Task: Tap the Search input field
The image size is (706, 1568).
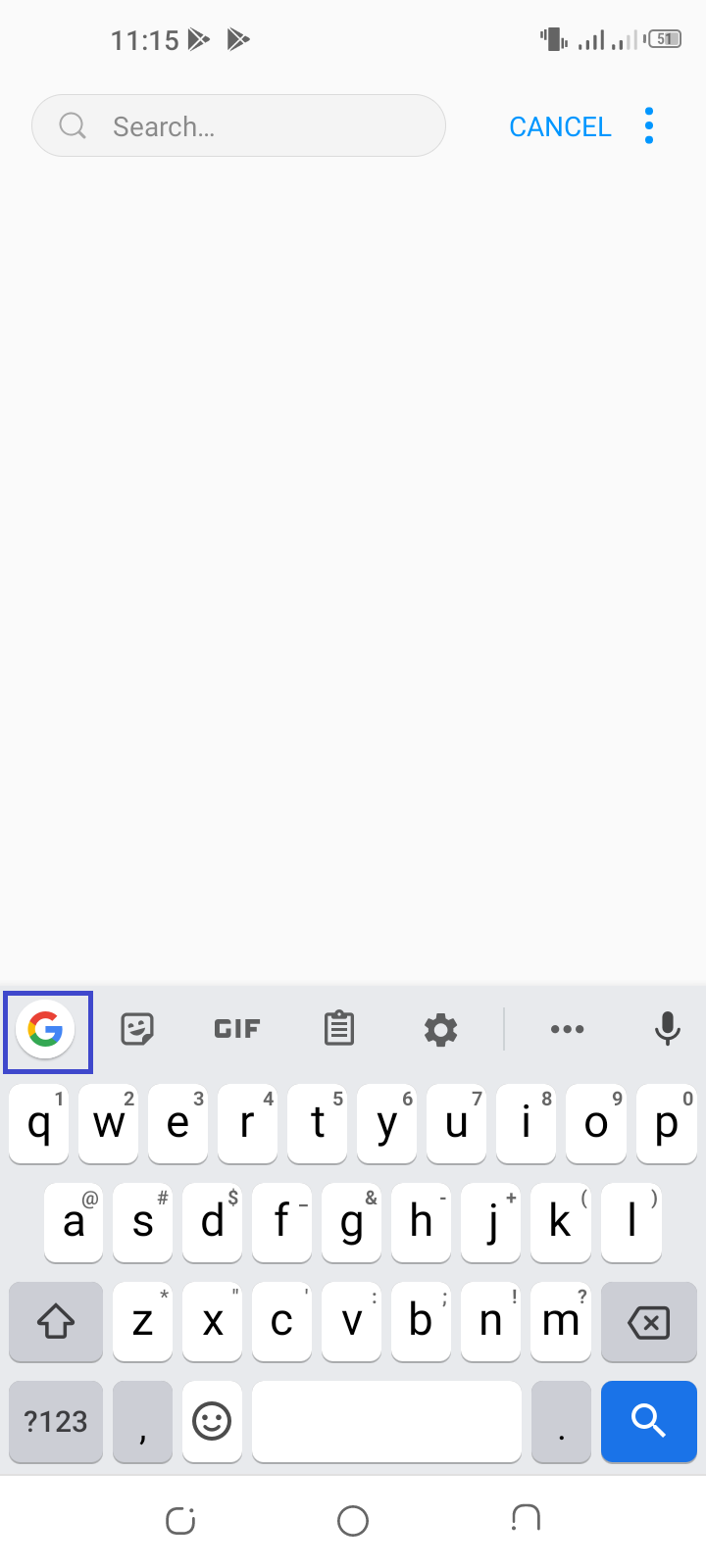Action: click(x=238, y=125)
